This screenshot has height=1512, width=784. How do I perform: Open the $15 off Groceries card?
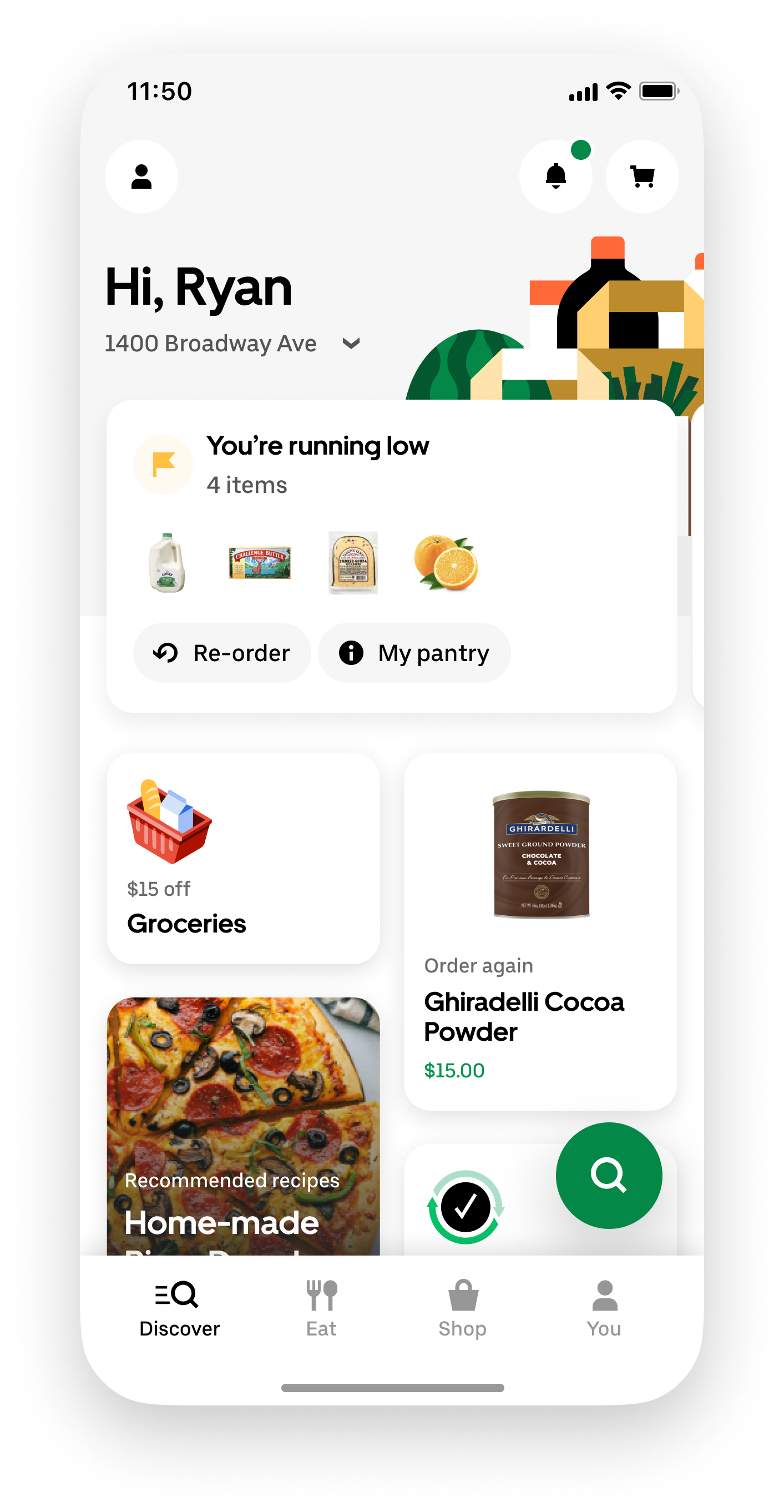point(243,858)
